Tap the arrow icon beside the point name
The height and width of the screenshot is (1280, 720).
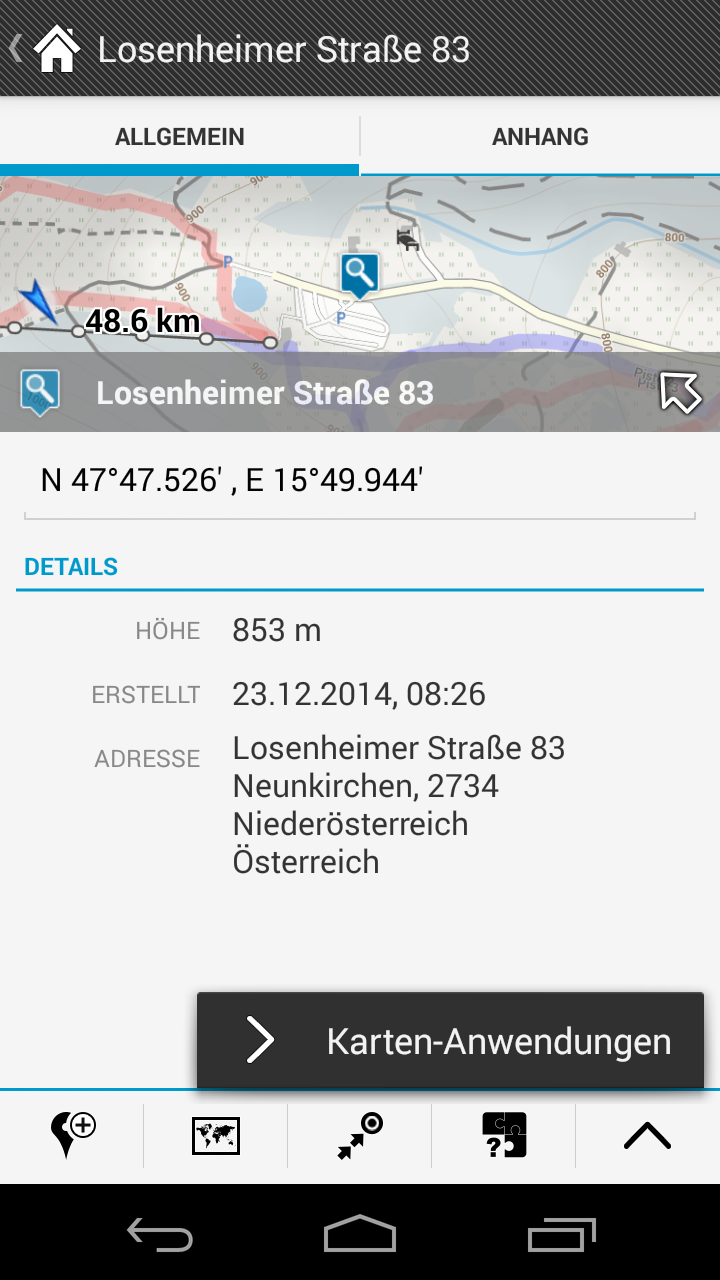(x=680, y=392)
